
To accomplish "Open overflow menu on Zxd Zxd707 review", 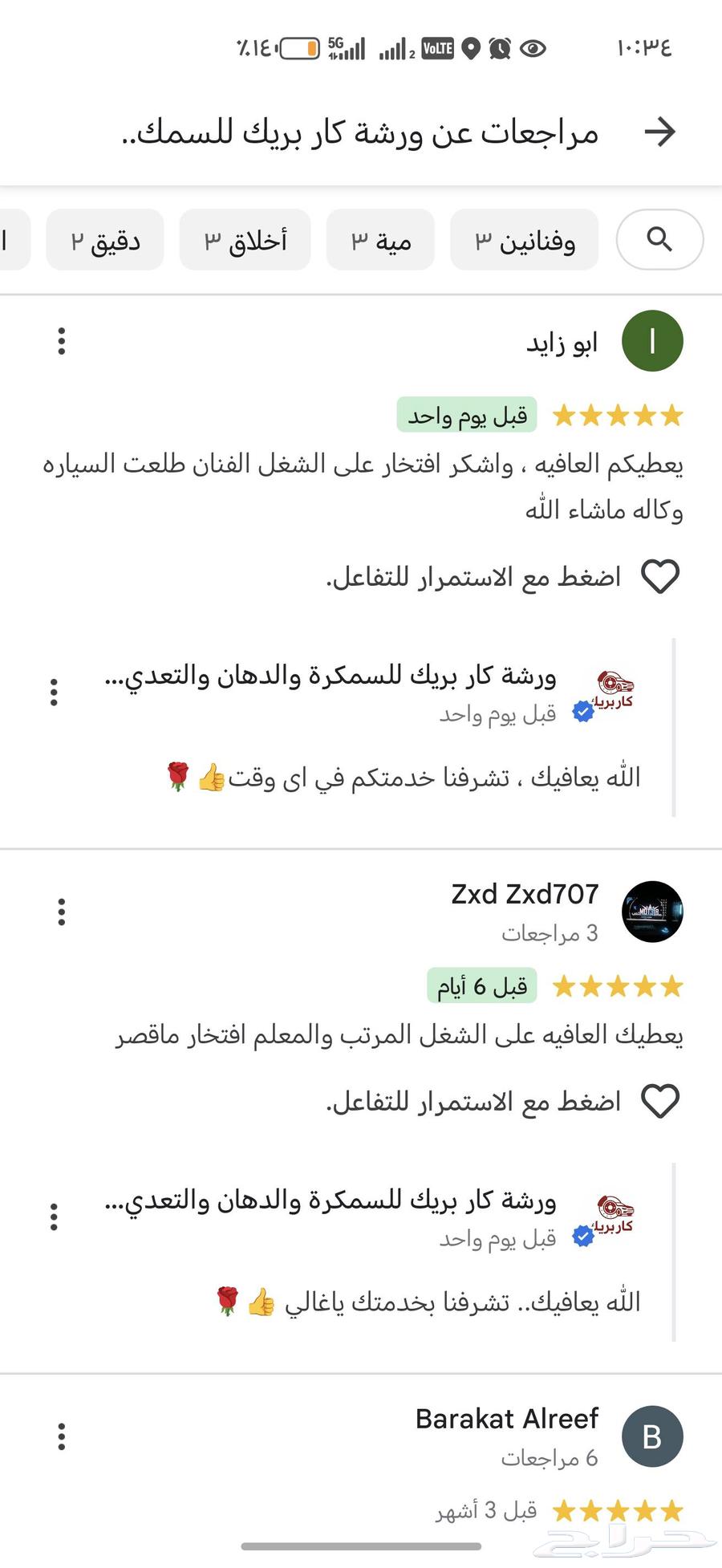I will pyautogui.click(x=62, y=912).
